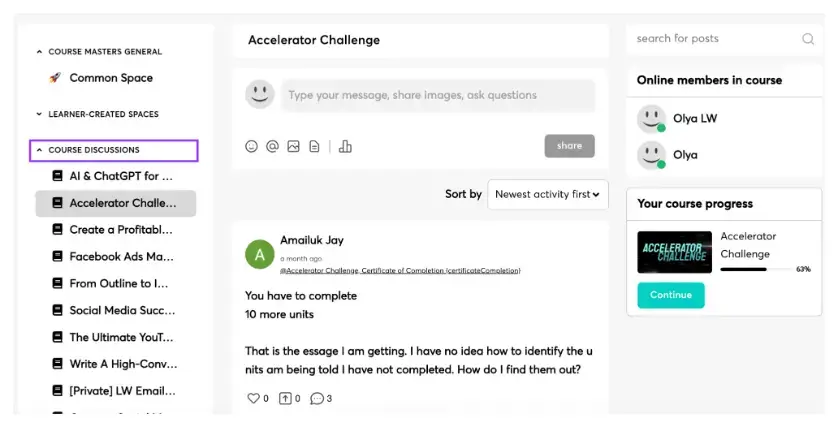Tap Continue on Accelerator Challenge
This screenshot has width=840, height=424.
coord(670,295)
